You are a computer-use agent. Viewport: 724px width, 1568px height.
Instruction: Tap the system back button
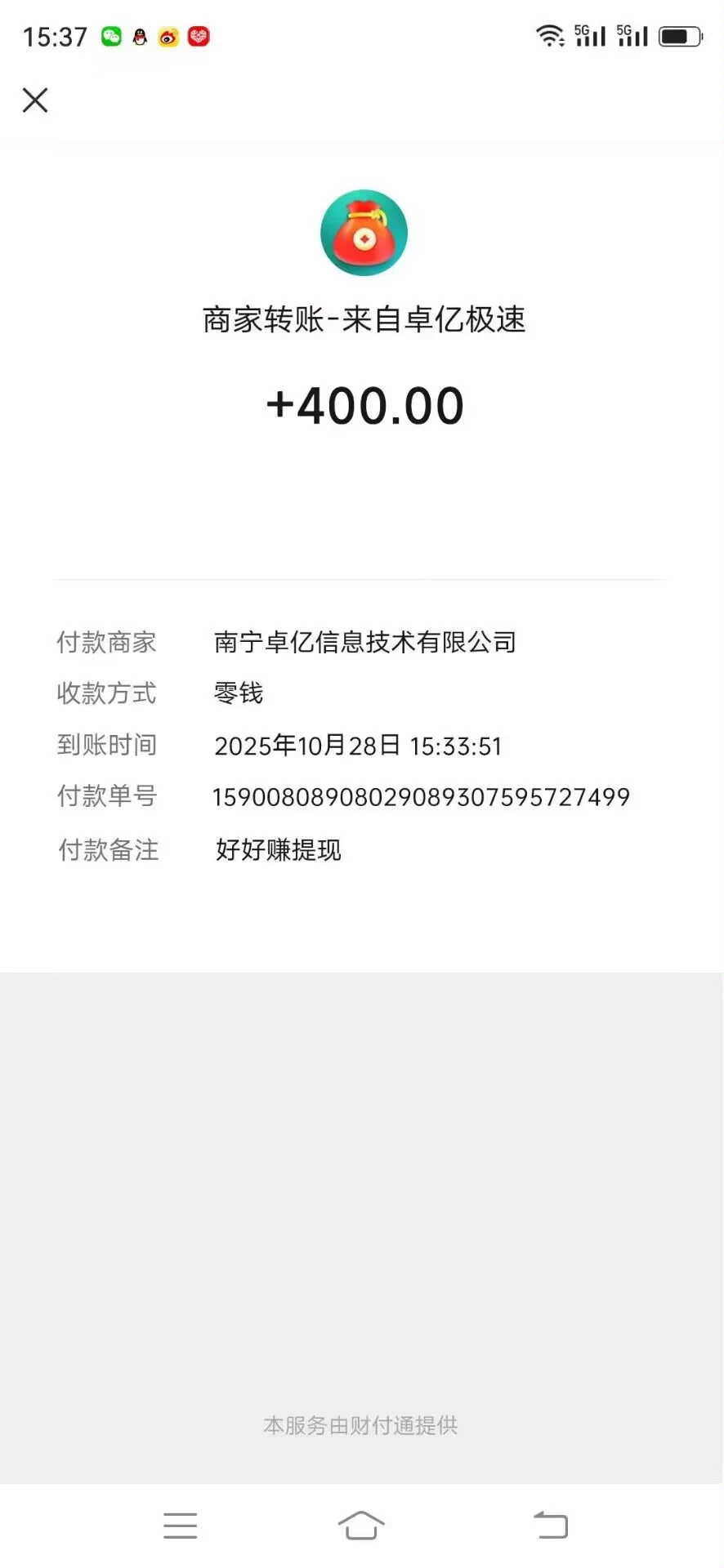point(551,1525)
